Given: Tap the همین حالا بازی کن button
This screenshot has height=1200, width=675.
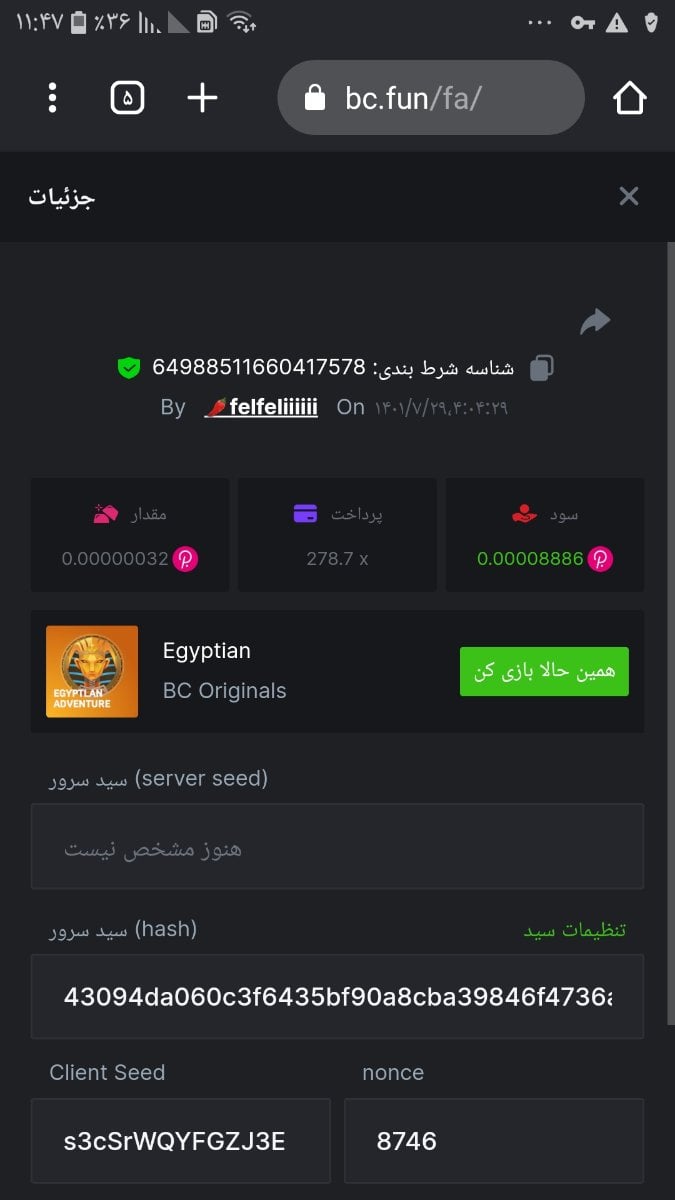Looking at the screenshot, I should pyautogui.click(x=544, y=671).
